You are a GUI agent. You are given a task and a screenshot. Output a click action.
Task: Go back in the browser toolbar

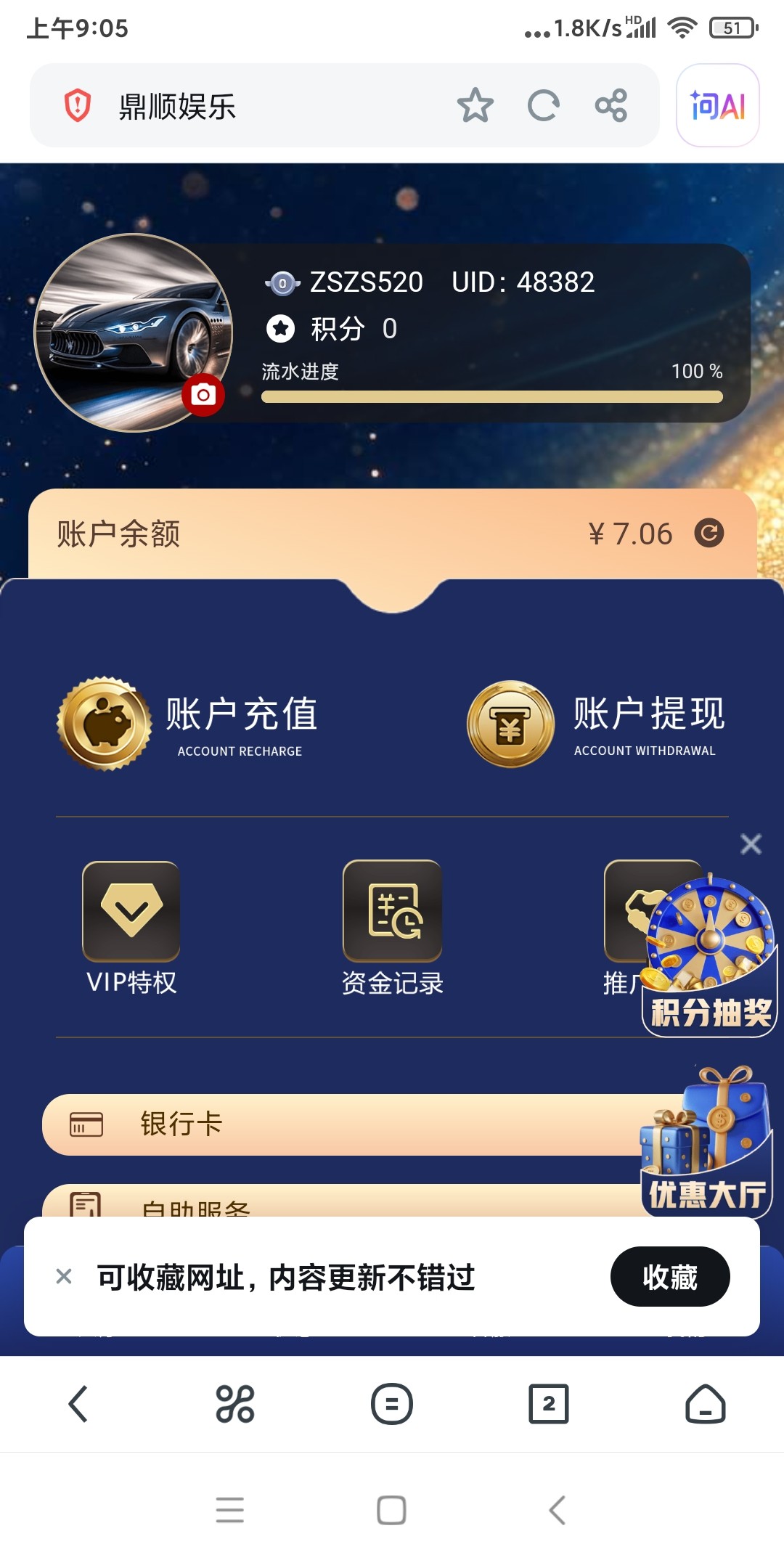[x=78, y=1404]
